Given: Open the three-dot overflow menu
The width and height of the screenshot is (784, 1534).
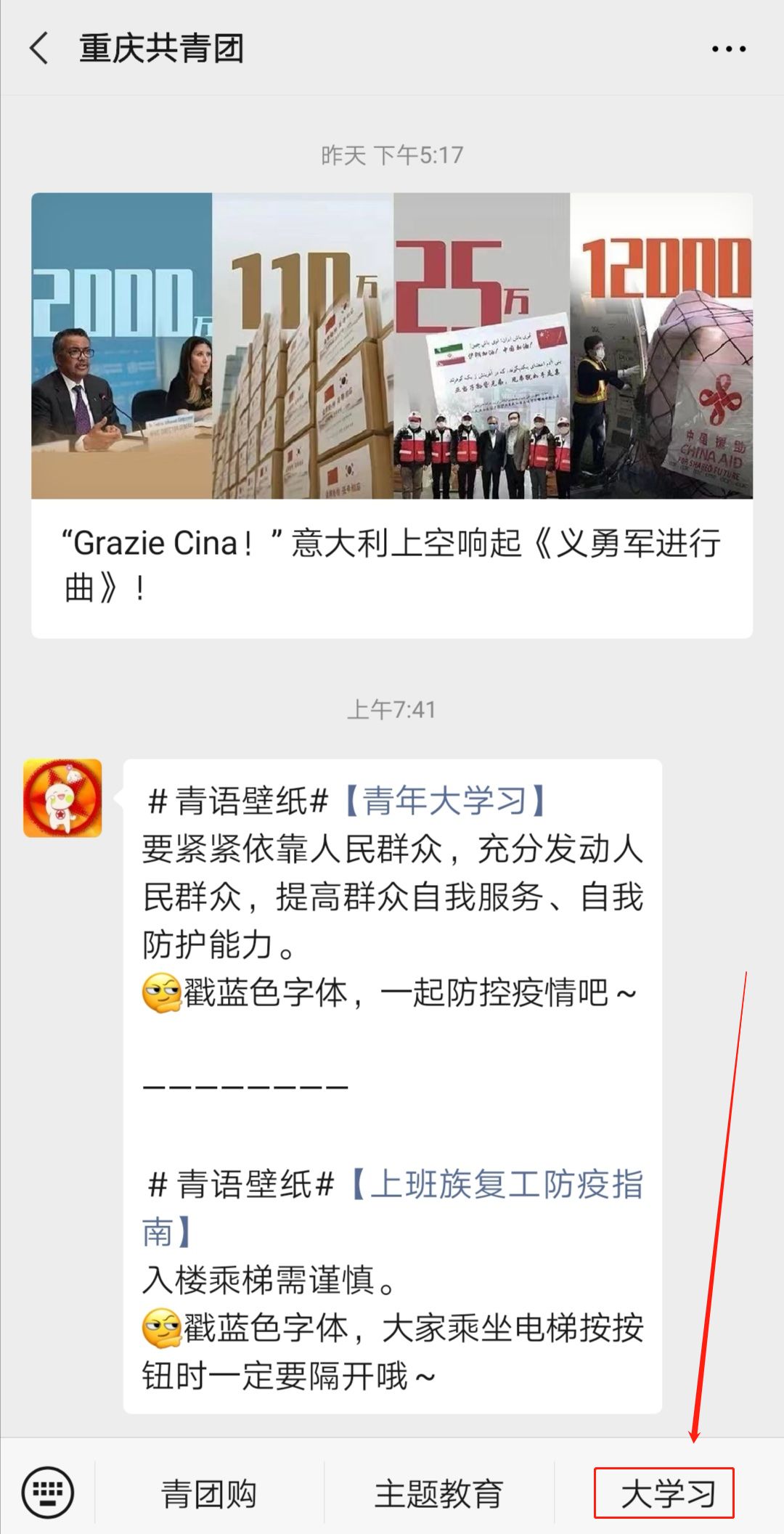Looking at the screenshot, I should pos(728,49).
